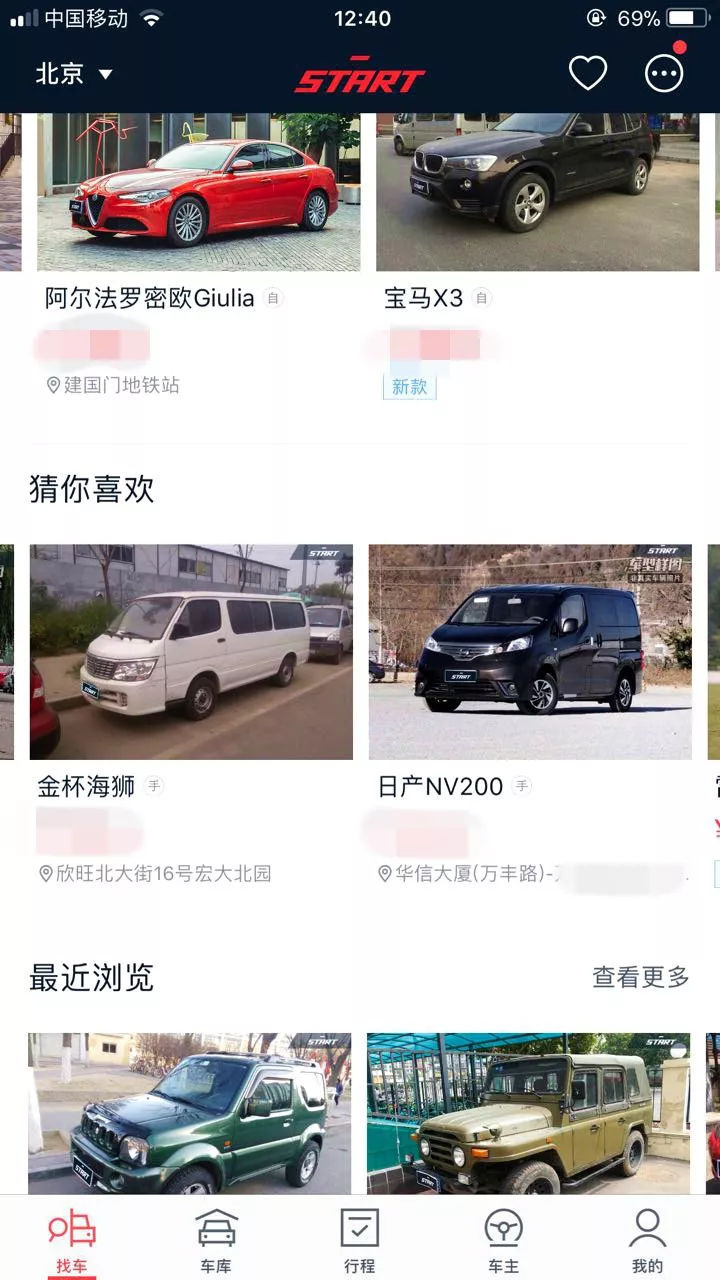Switch to the 车库 tab

point(216,1240)
